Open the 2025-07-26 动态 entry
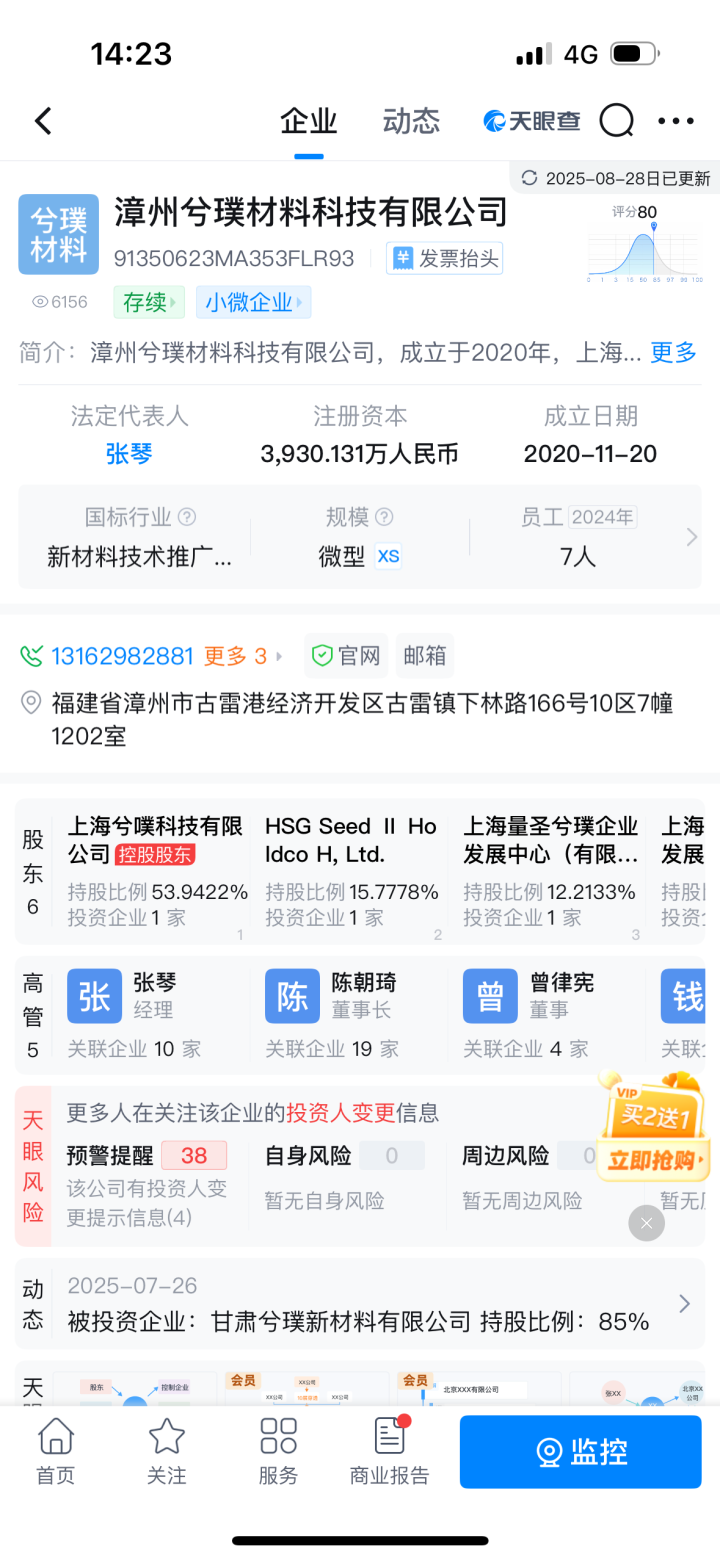Viewport: 720px width, 1560px height. tap(360, 1304)
